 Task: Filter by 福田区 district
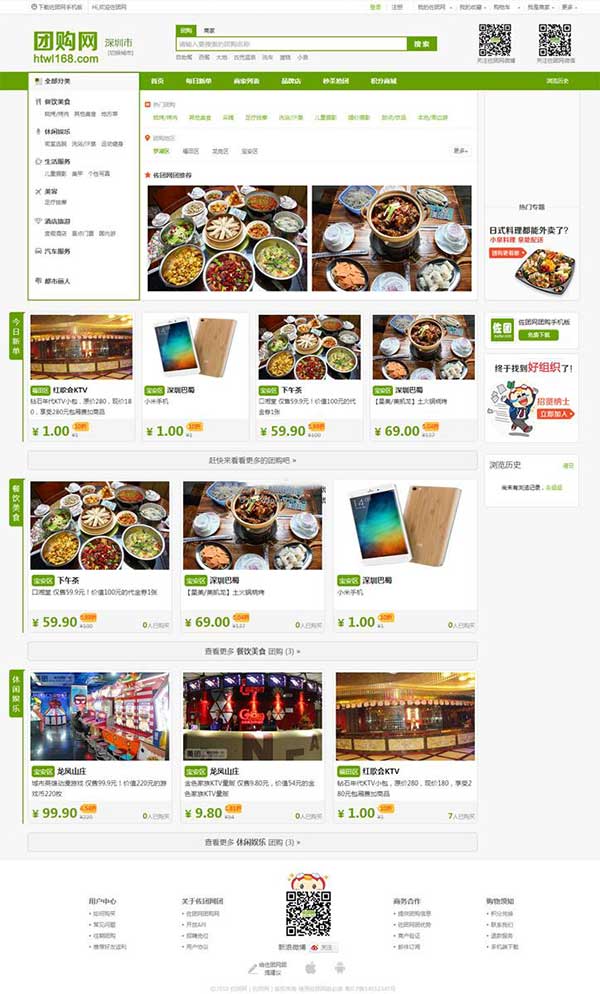[x=191, y=151]
